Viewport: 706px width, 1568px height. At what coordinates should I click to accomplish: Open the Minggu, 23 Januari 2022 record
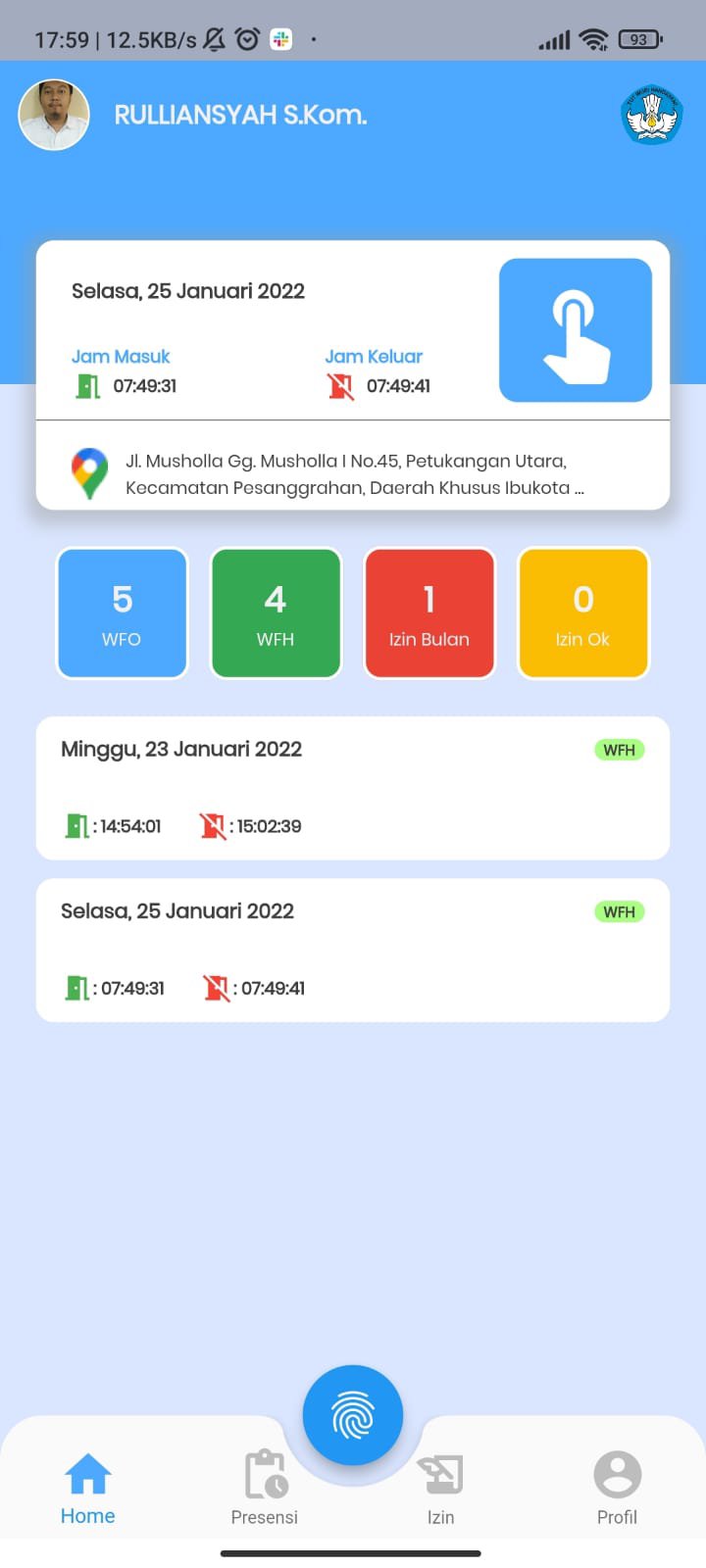353,788
